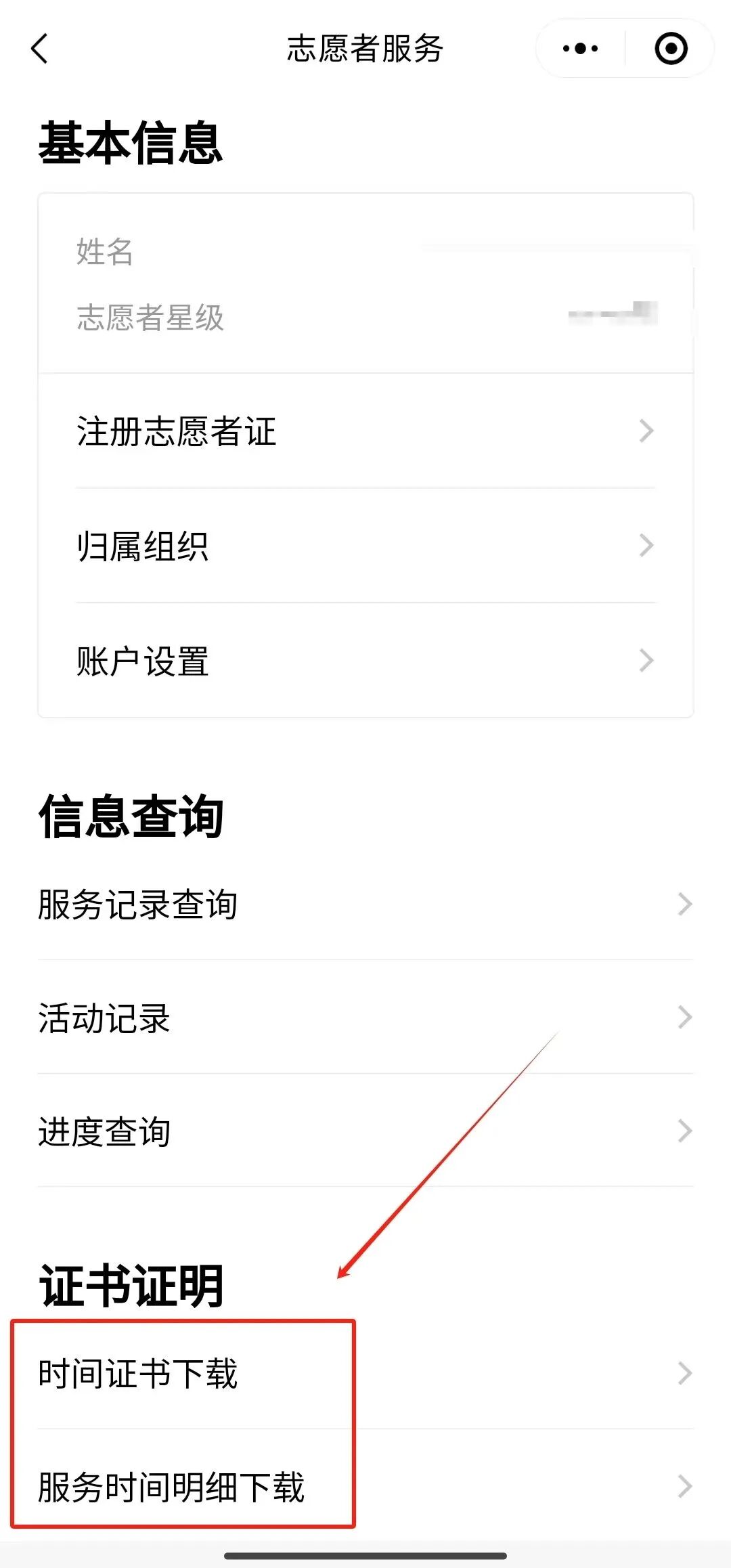Image resolution: width=731 pixels, height=1568 pixels.
Task: Go back using the top-left arrow
Action: (41, 49)
